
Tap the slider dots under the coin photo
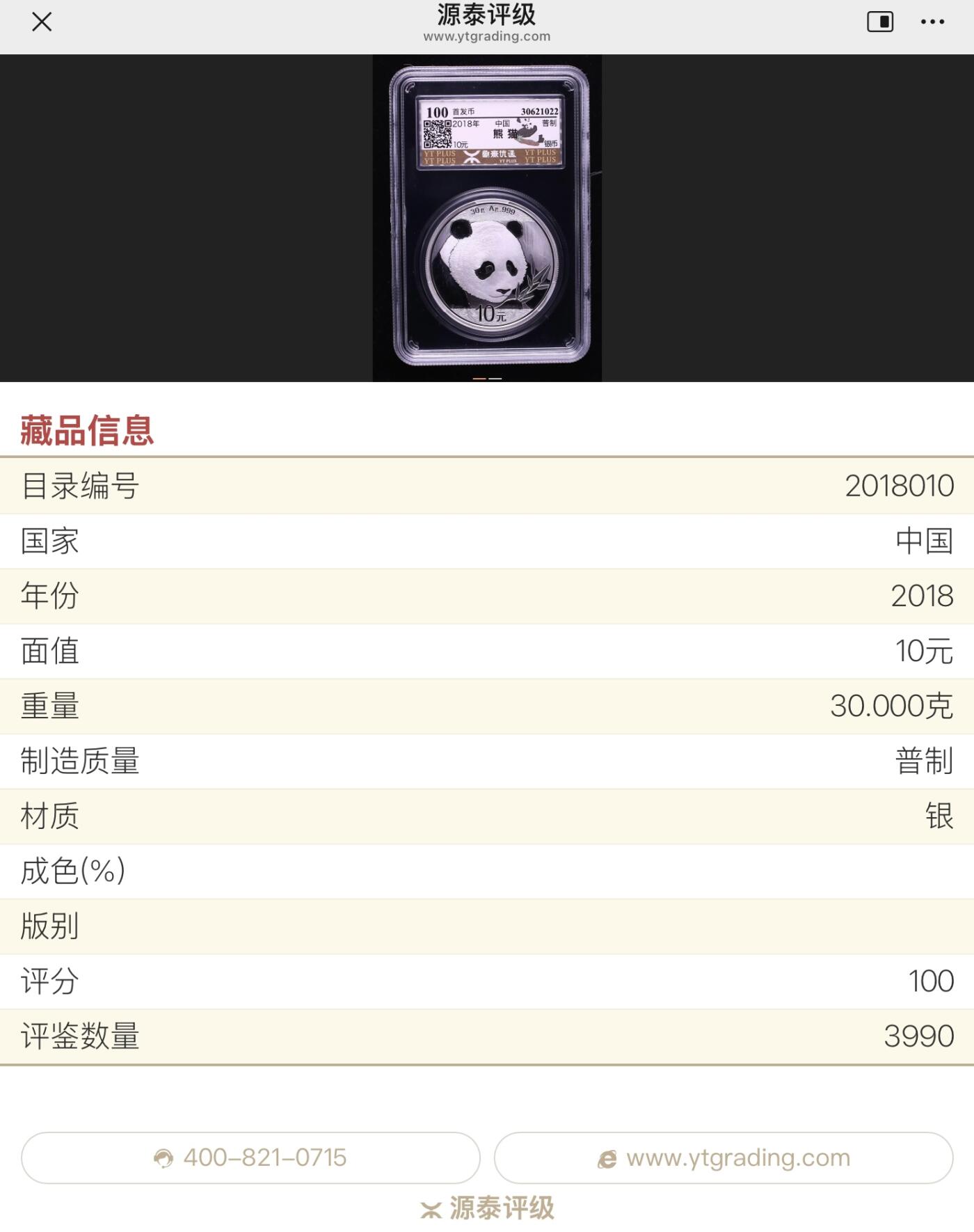[x=487, y=378]
